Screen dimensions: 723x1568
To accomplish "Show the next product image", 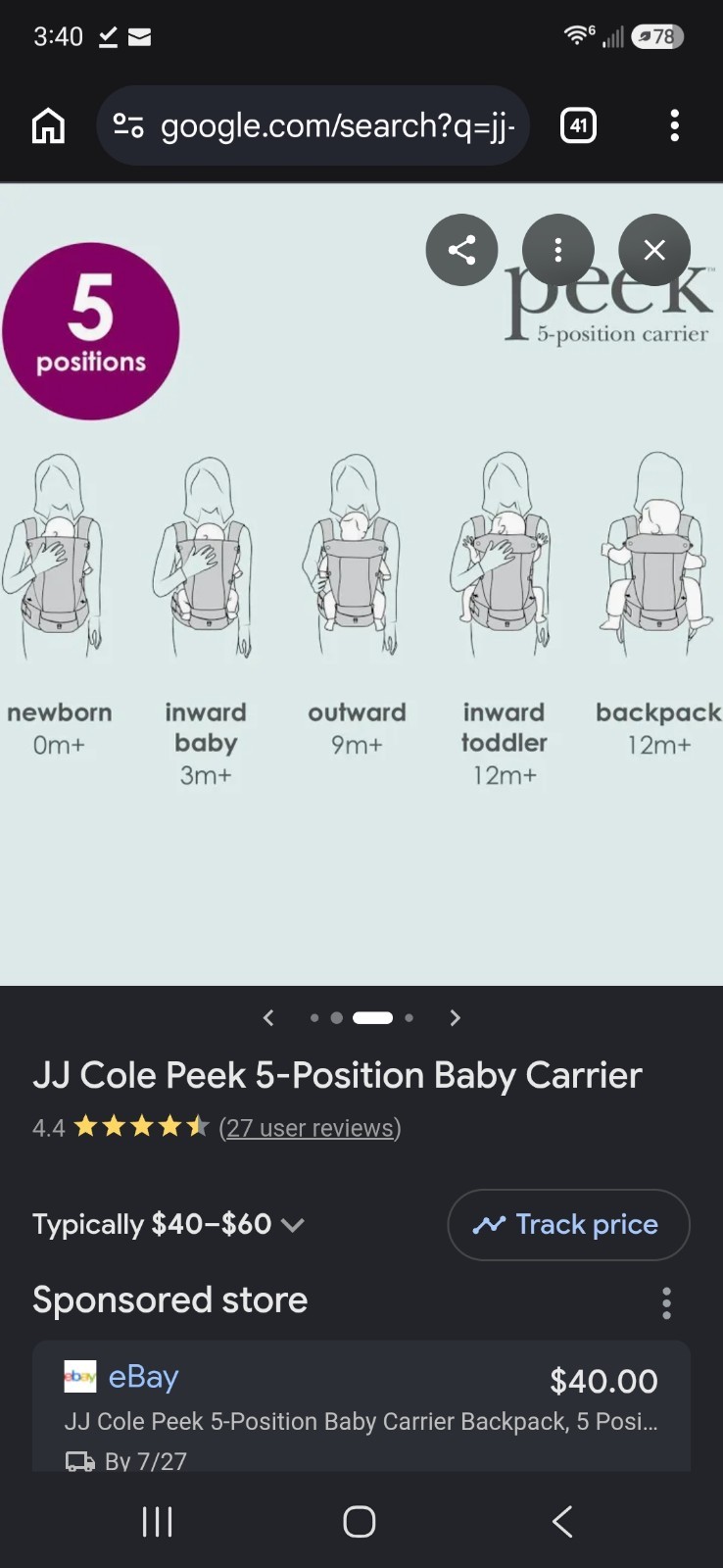I will [x=455, y=1017].
